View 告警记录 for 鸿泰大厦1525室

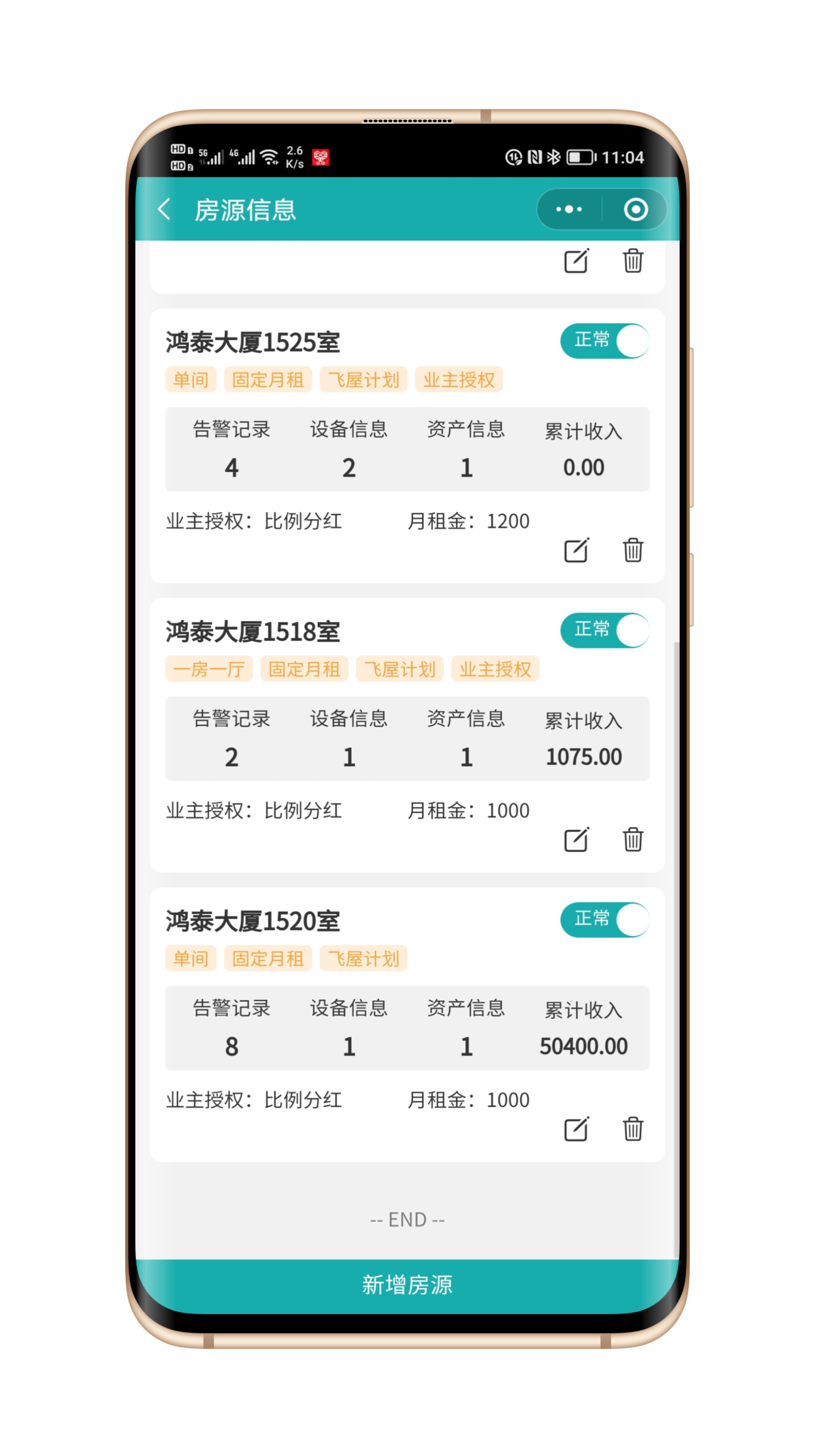232,450
